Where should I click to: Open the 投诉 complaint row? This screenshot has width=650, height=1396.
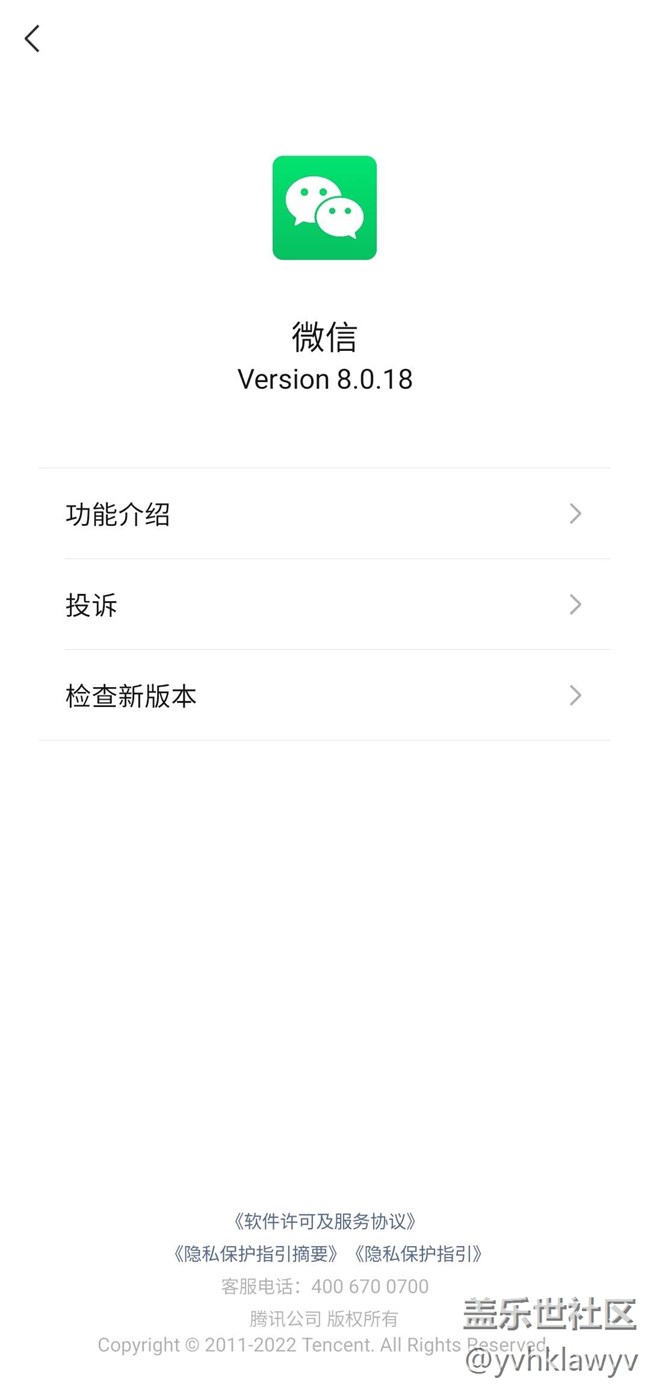point(324,605)
